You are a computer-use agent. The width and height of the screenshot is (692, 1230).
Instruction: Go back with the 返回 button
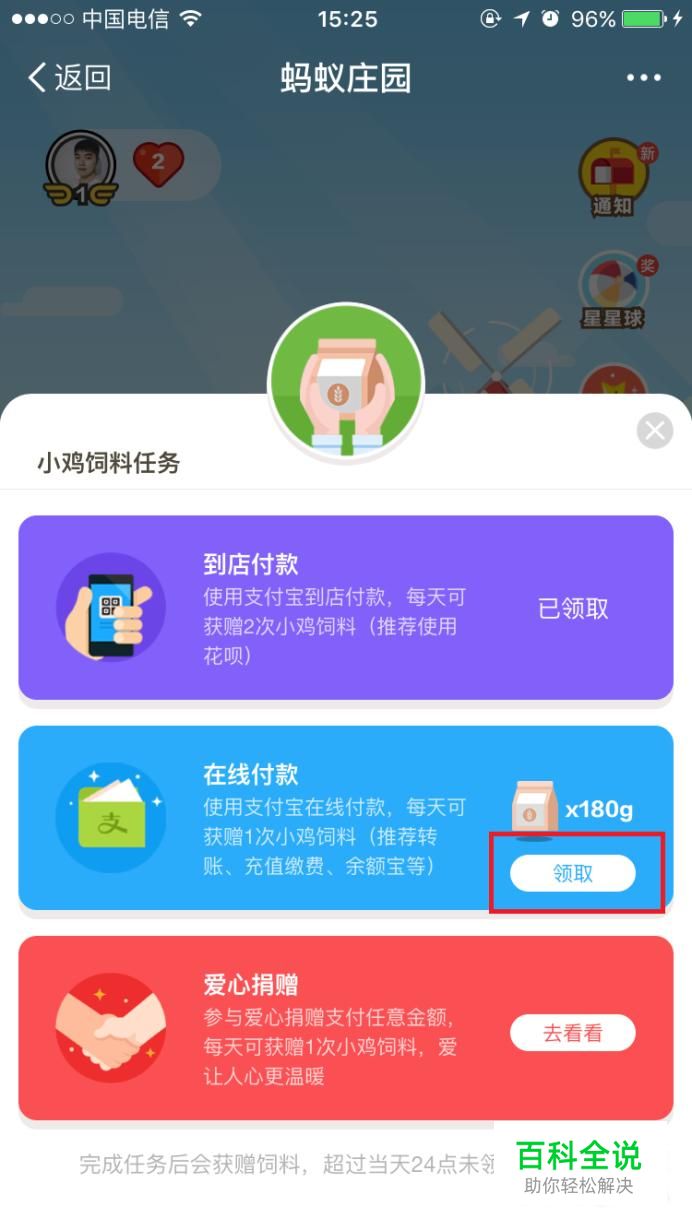[x=69, y=78]
